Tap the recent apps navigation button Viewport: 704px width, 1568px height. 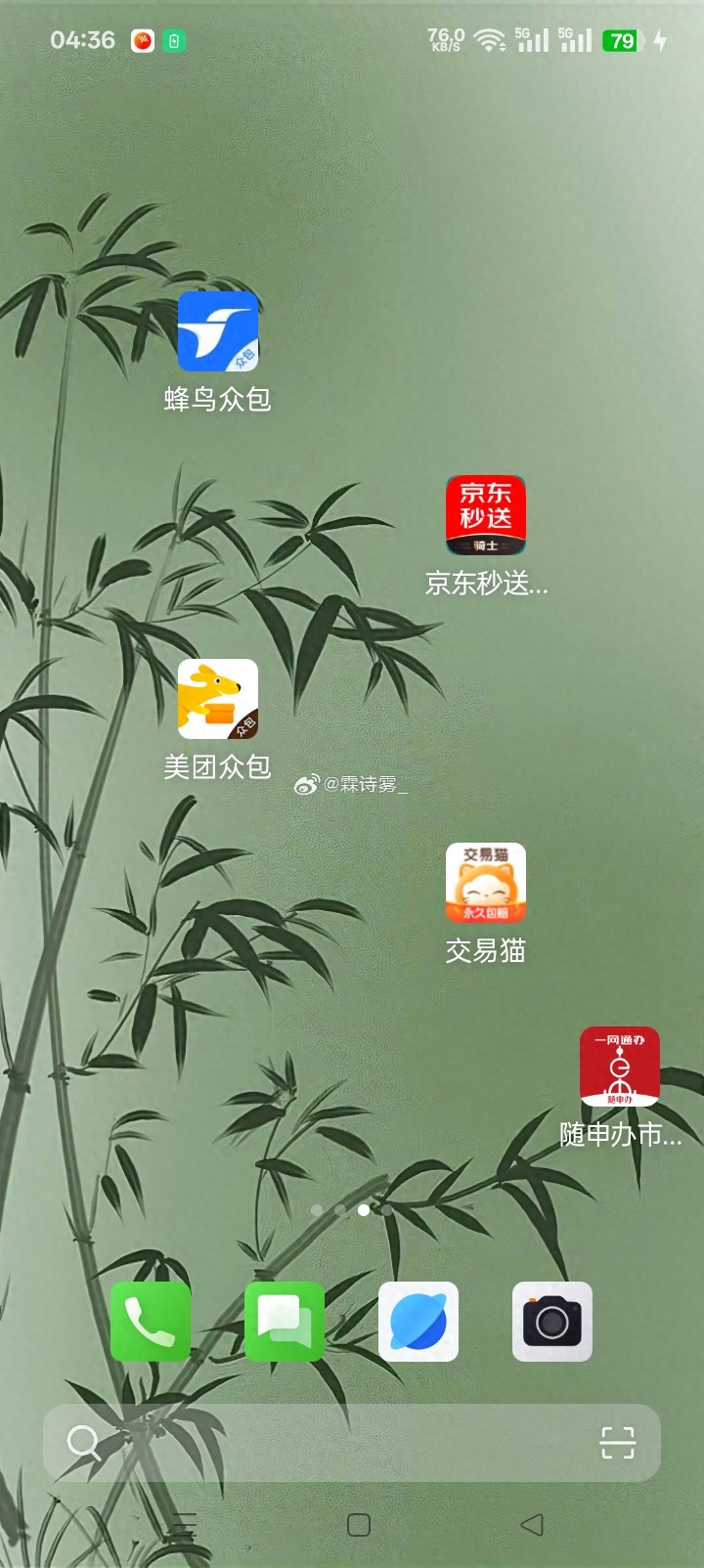click(183, 1525)
